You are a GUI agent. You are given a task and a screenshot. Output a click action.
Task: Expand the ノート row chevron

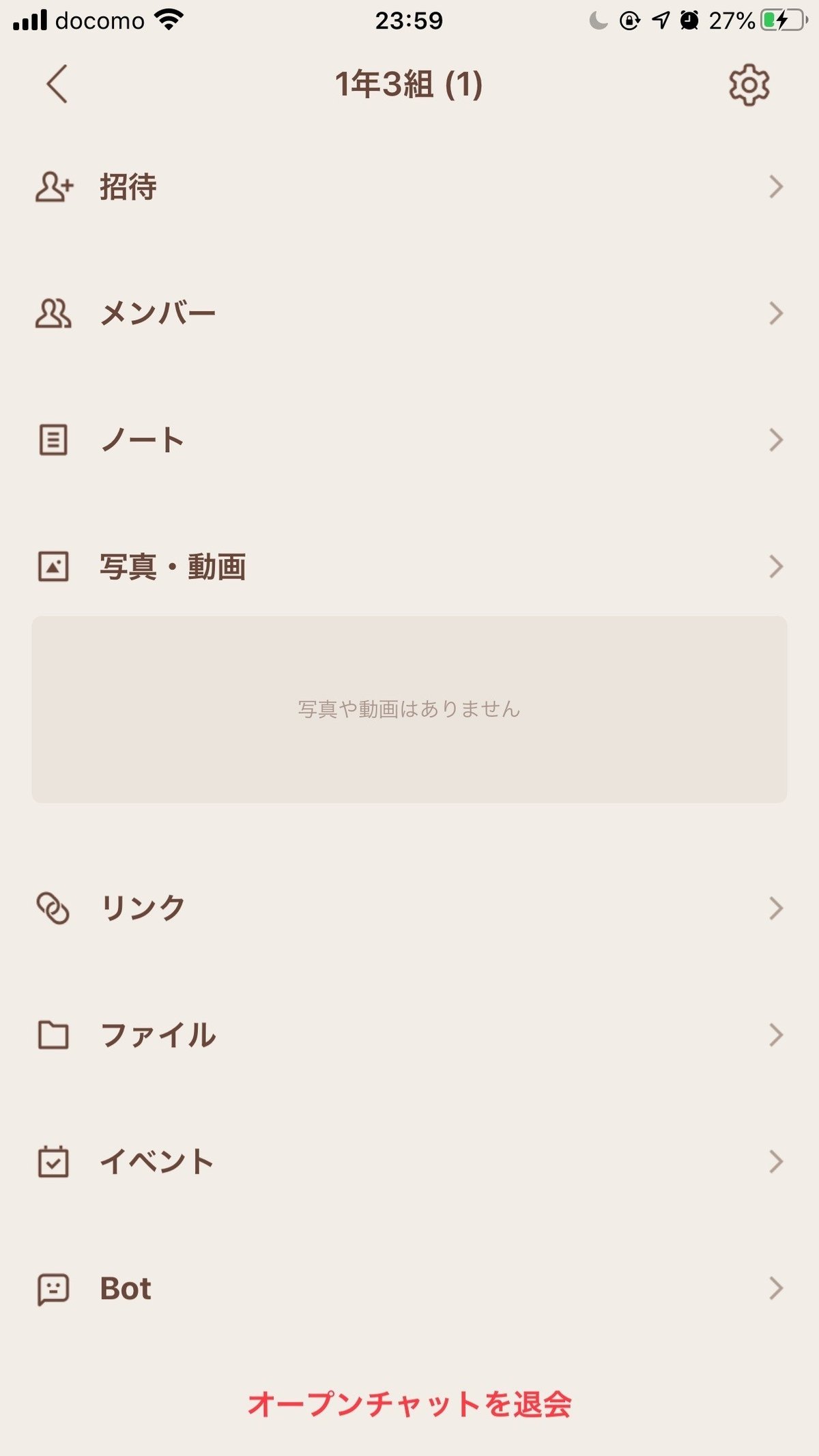tap(775, 439)
